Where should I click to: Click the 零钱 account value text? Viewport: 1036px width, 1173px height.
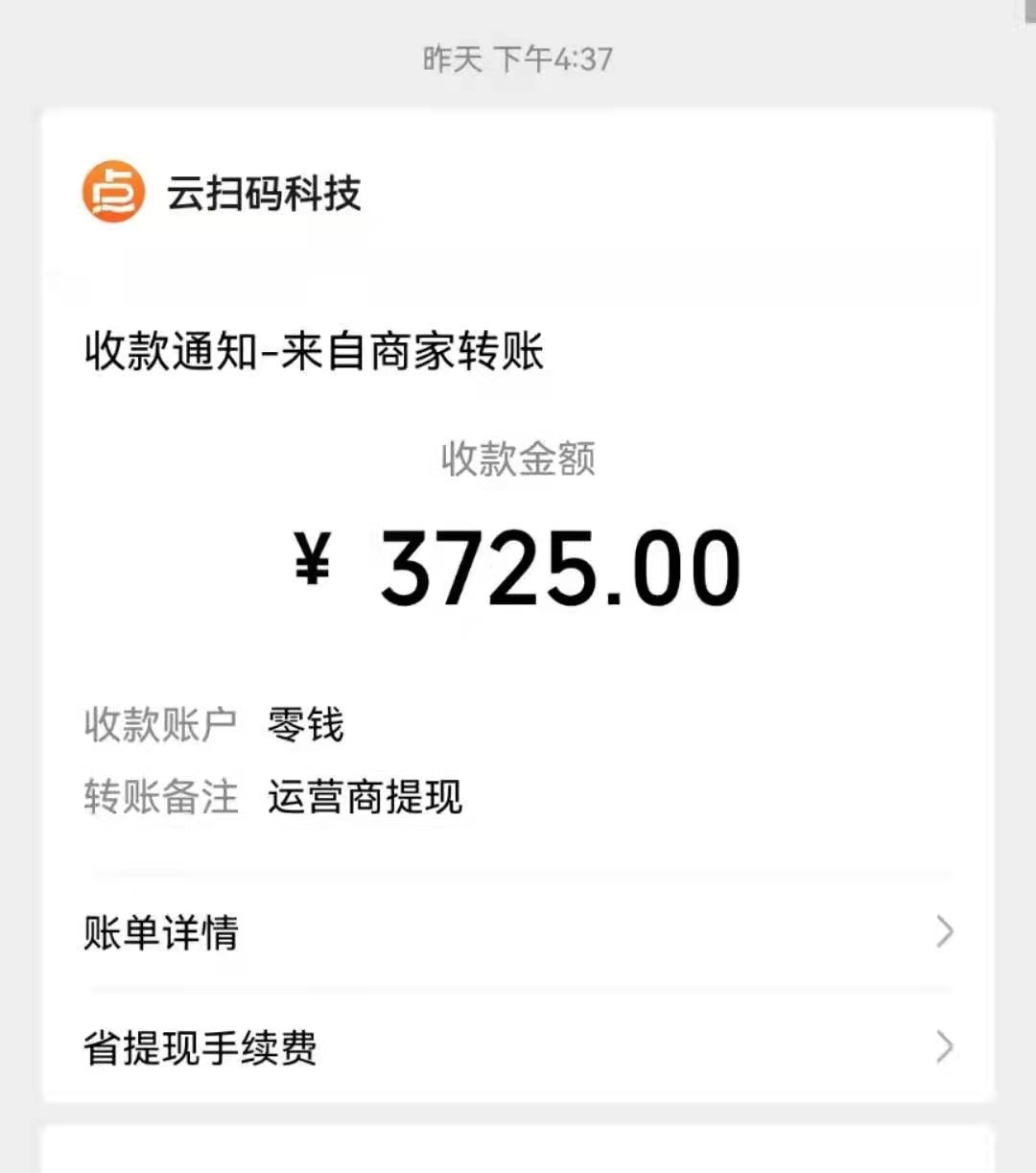click(x=307, y=724)
